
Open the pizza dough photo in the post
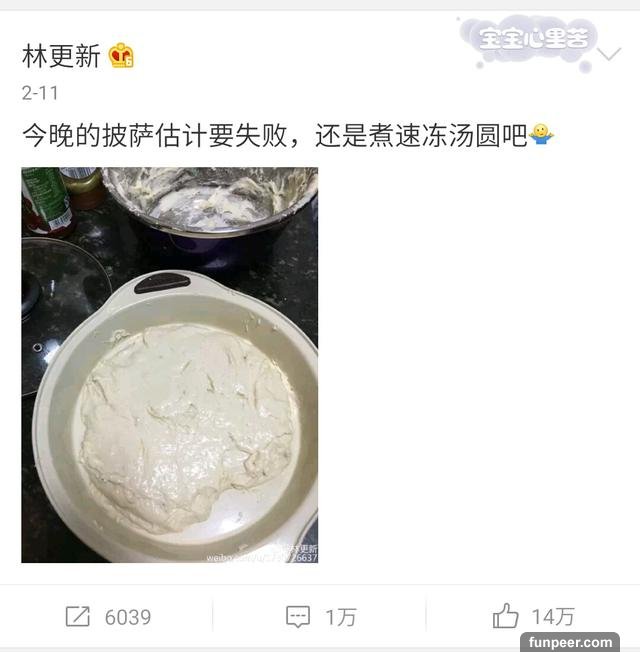170,365
